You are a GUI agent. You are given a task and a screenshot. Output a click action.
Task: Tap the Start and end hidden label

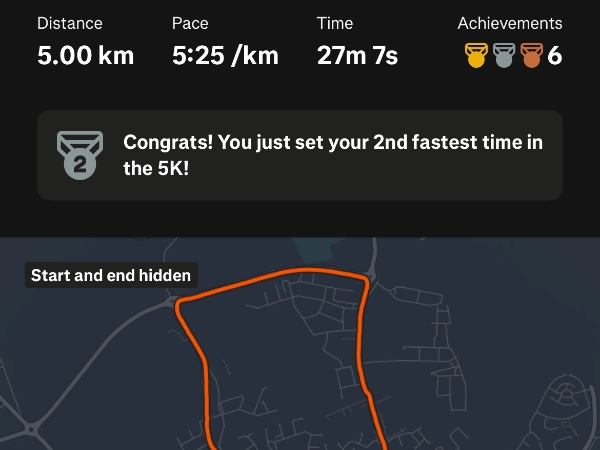point(110,275)
